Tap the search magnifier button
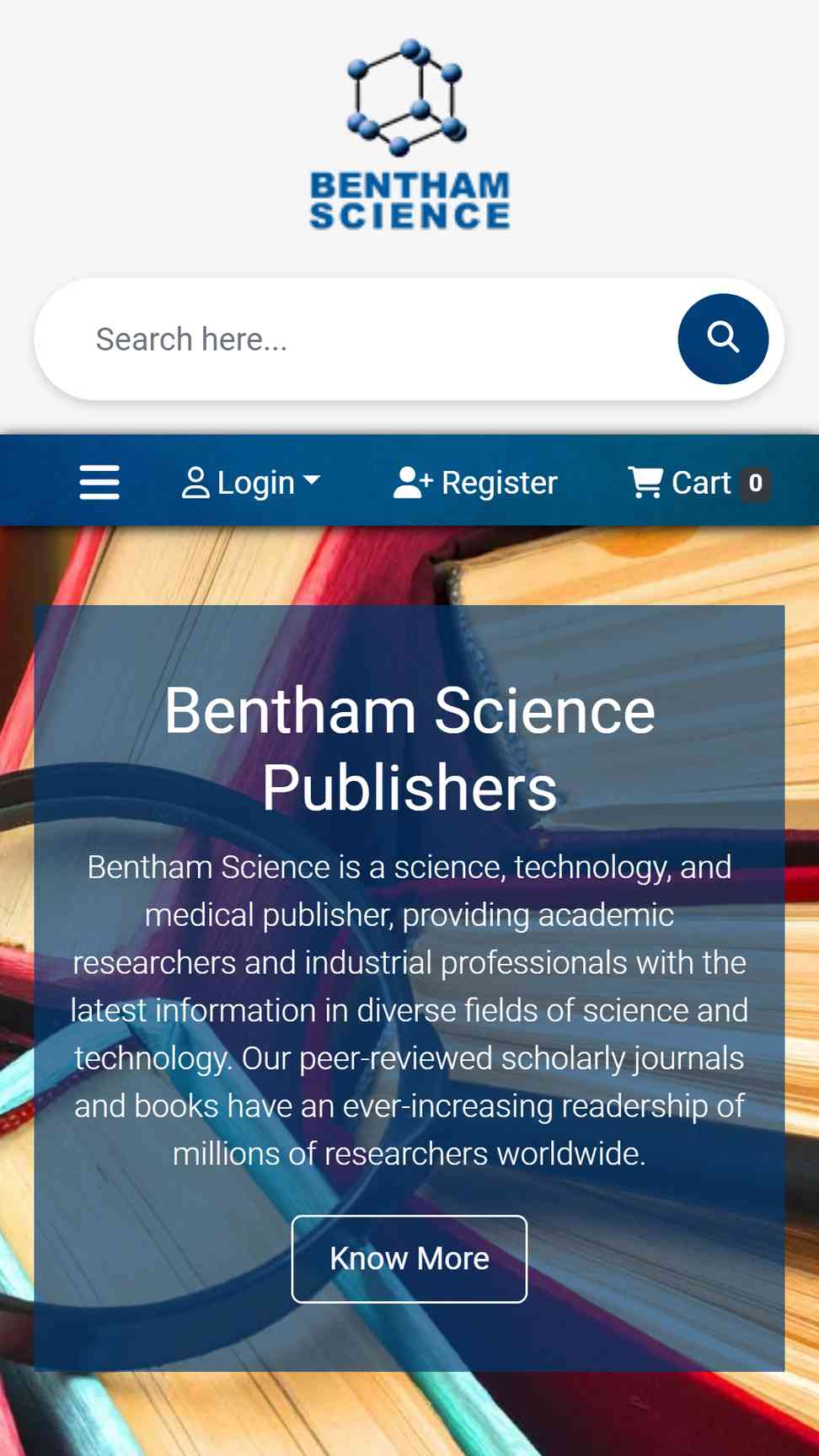 click(x=723, y=339)
